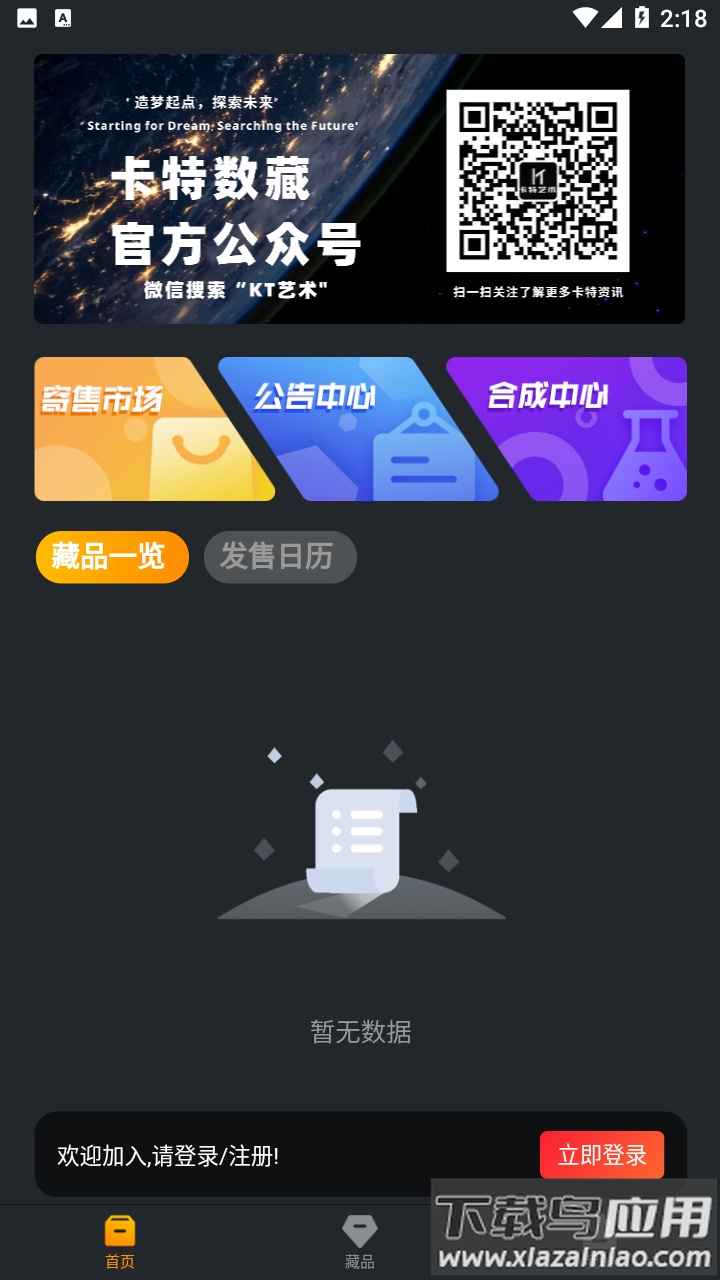Tap the 立即登录 login button
Image resolution: width=720 pixels, height=1280 pixels.
tap(602, 1154)
